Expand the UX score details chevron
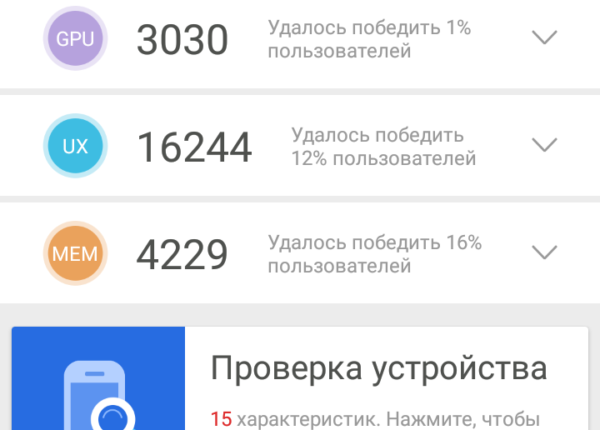This screenshot has width=600, height=430. [544, 145]
